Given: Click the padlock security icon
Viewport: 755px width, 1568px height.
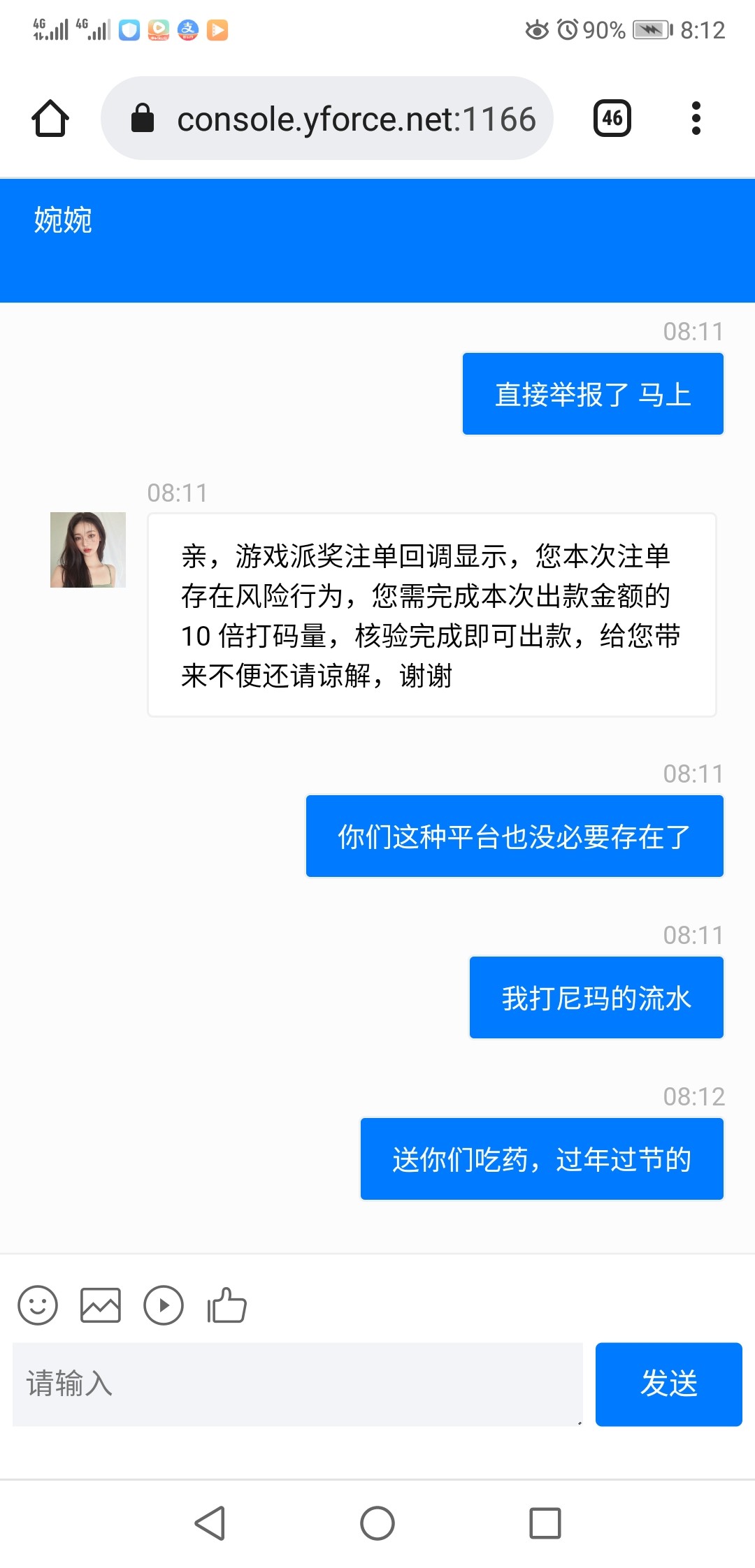Looking at the screenshot, I should click(143, 117).
